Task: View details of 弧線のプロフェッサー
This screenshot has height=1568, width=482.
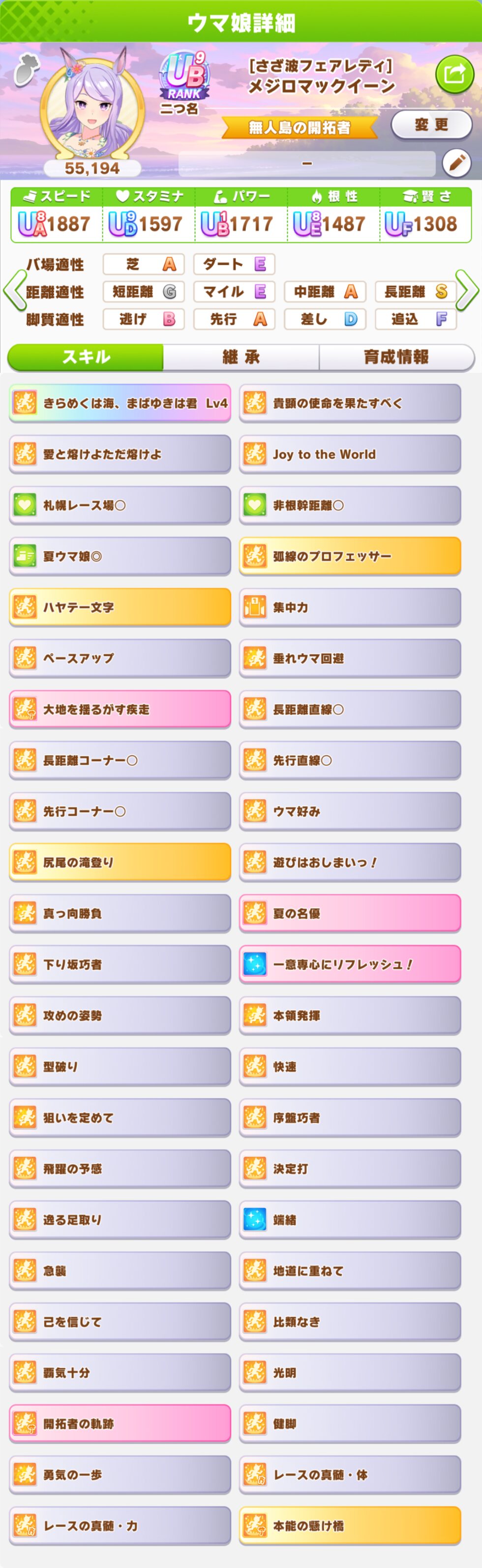Action: click(x=350, y=556)
